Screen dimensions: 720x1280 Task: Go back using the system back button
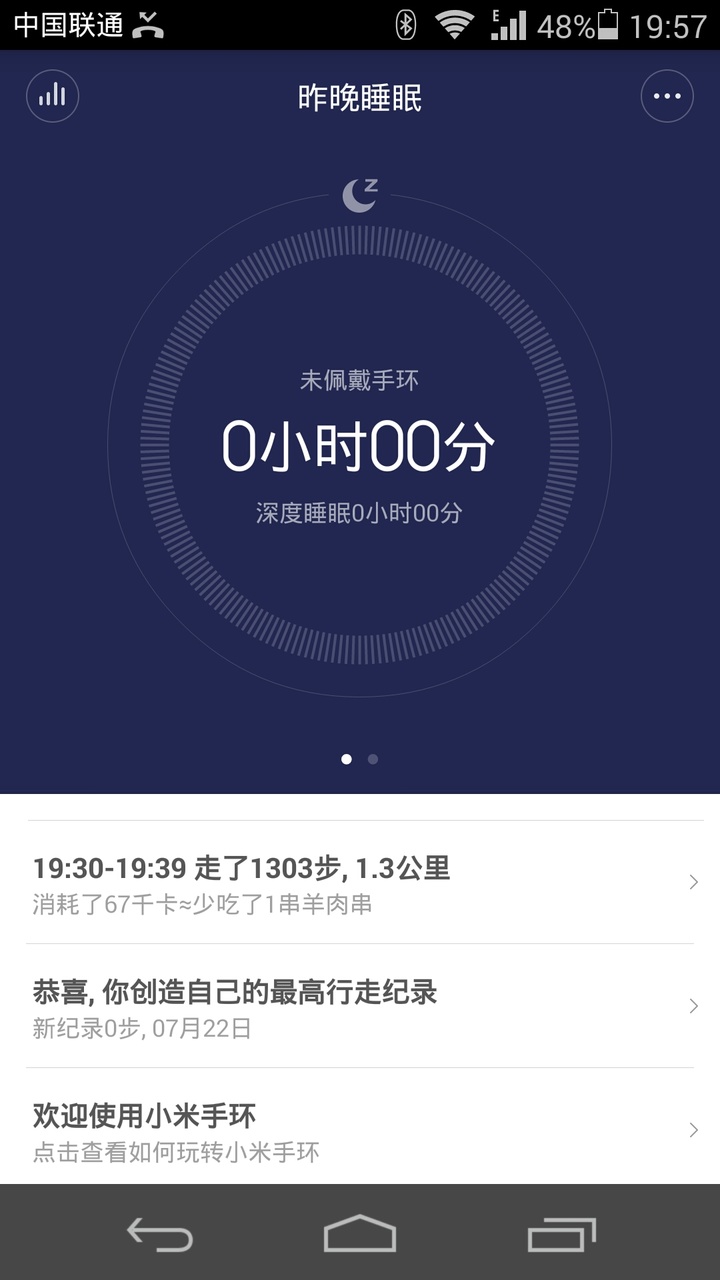160,1233
